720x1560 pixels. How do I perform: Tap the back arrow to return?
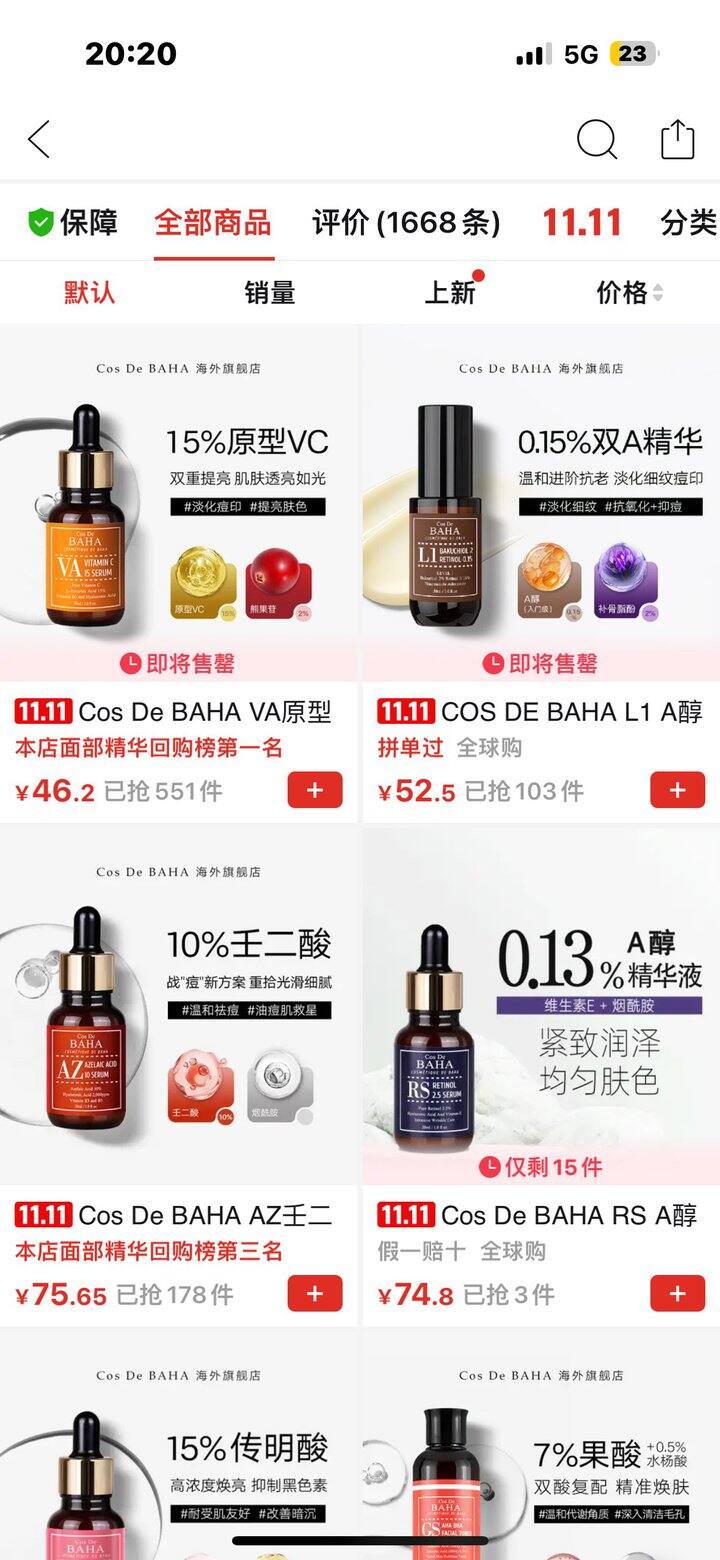click(x=38, y=141)
